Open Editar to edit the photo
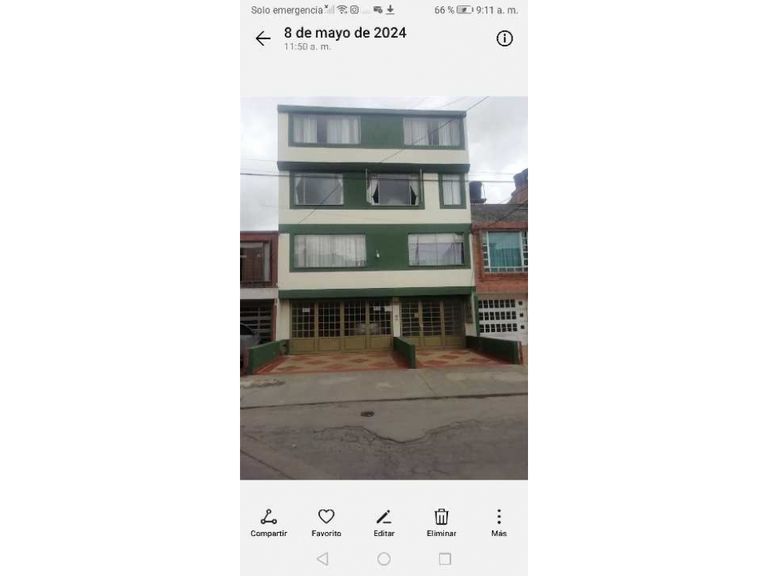768x576 pixels. [384, 522]
